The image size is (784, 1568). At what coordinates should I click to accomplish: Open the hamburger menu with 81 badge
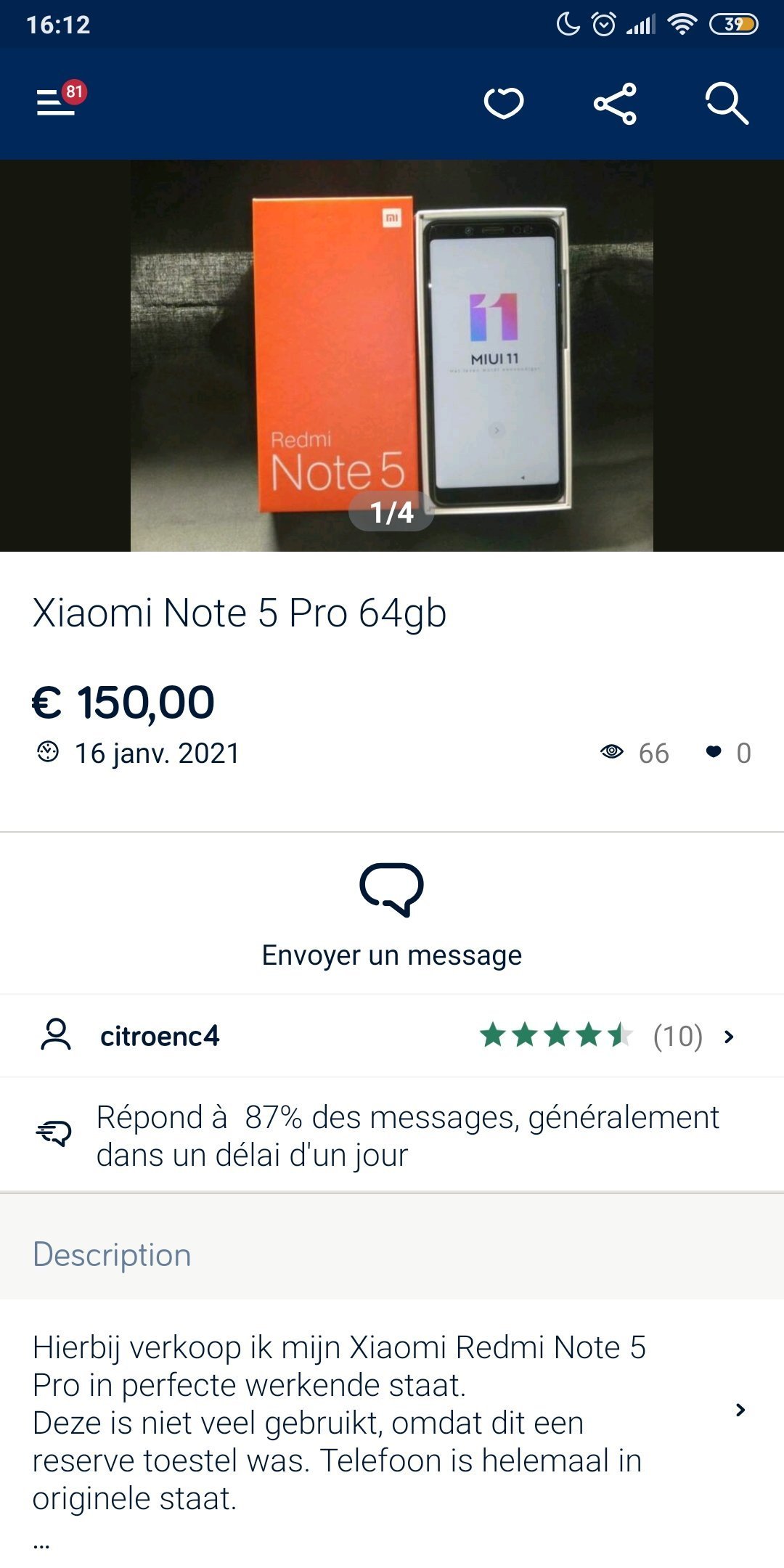coord(57,102)
